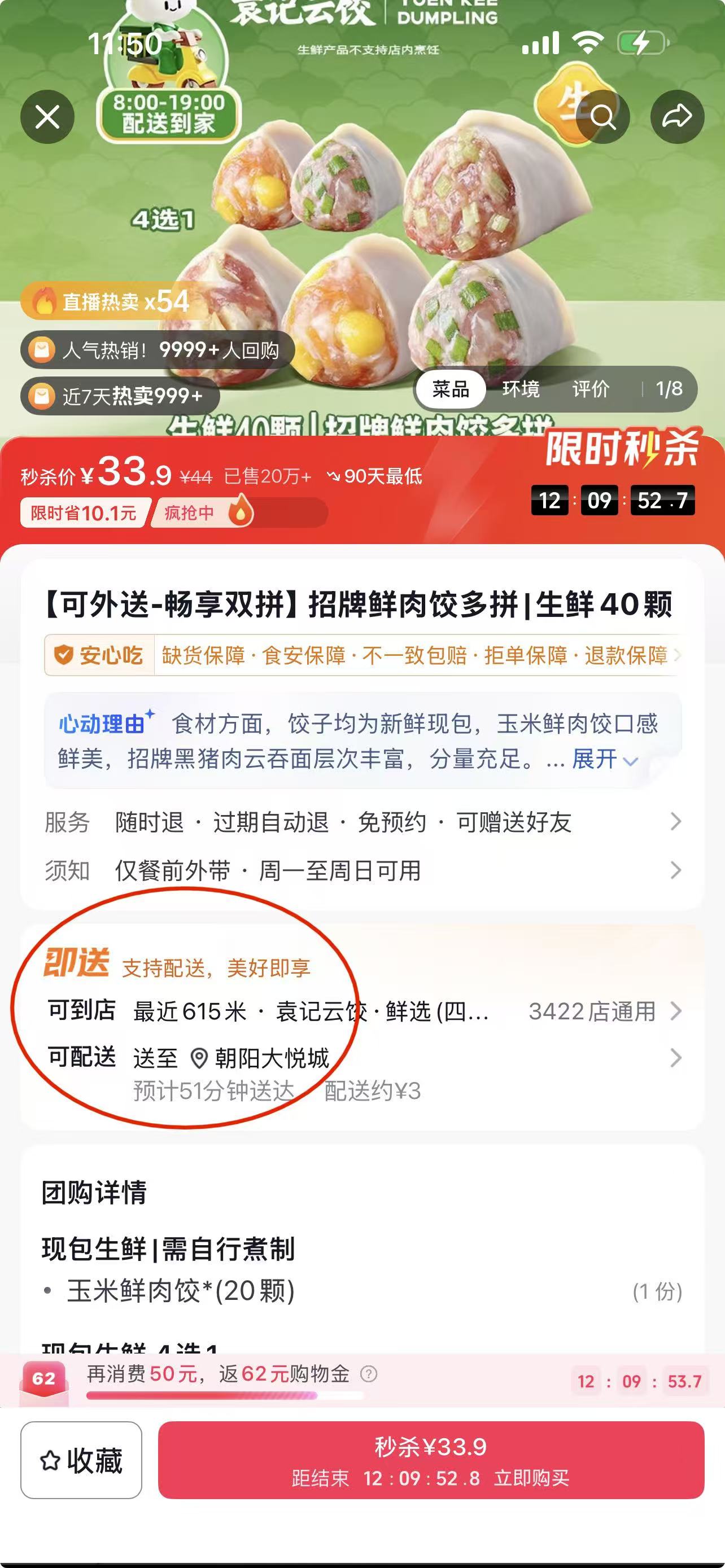Close the product detail page
Viewport: 725px width, 1568px height.
pyautogui.click(x=47, y=117)
